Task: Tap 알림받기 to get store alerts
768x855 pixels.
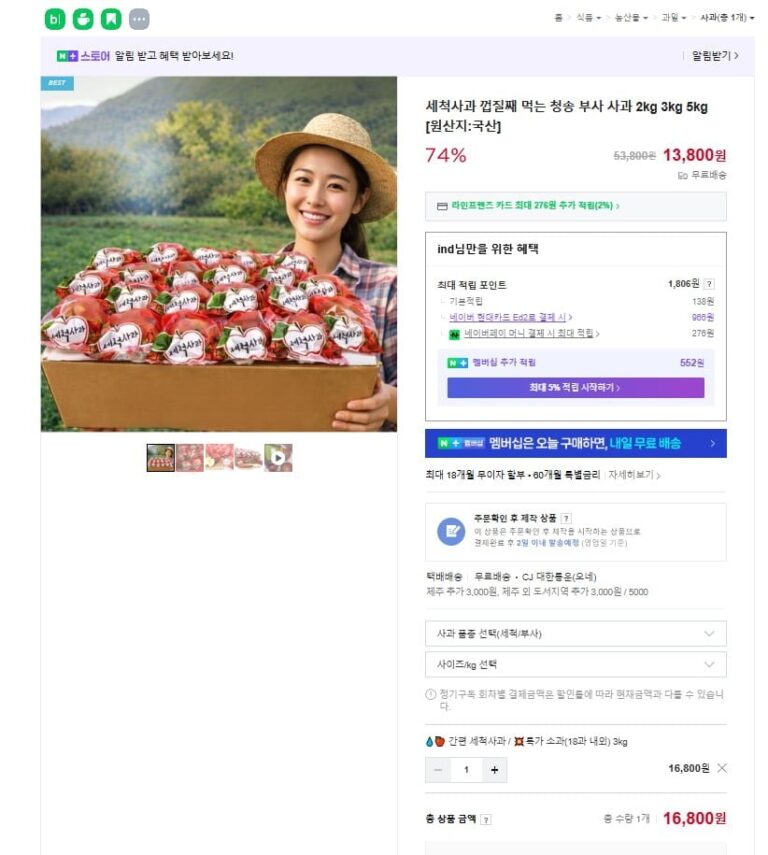Action: point(714,56)
